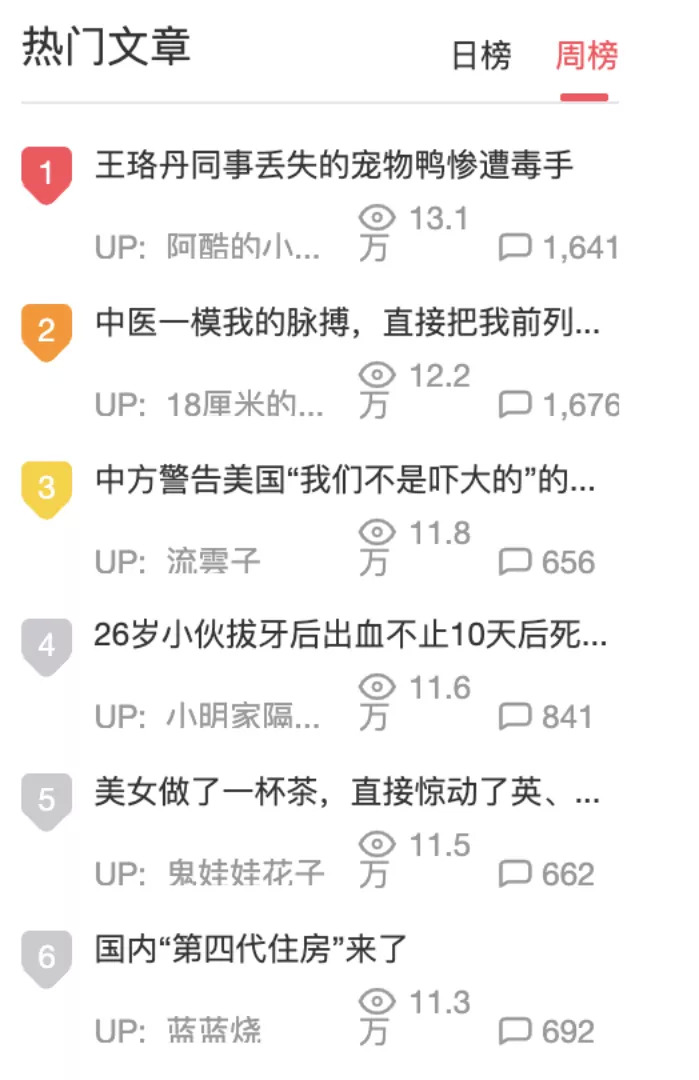
Task: Open article 26岁小伙拔牙后出血不止
Action: click(x=350, y=635)
